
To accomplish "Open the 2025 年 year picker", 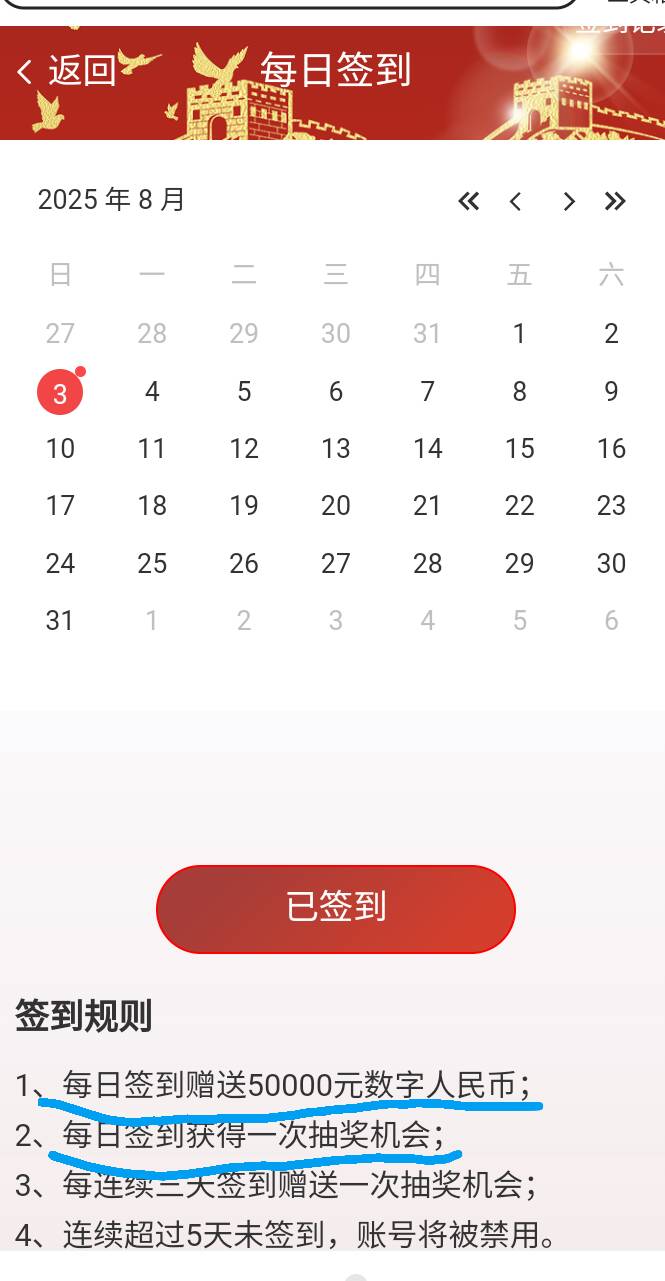I will point(84,199).
